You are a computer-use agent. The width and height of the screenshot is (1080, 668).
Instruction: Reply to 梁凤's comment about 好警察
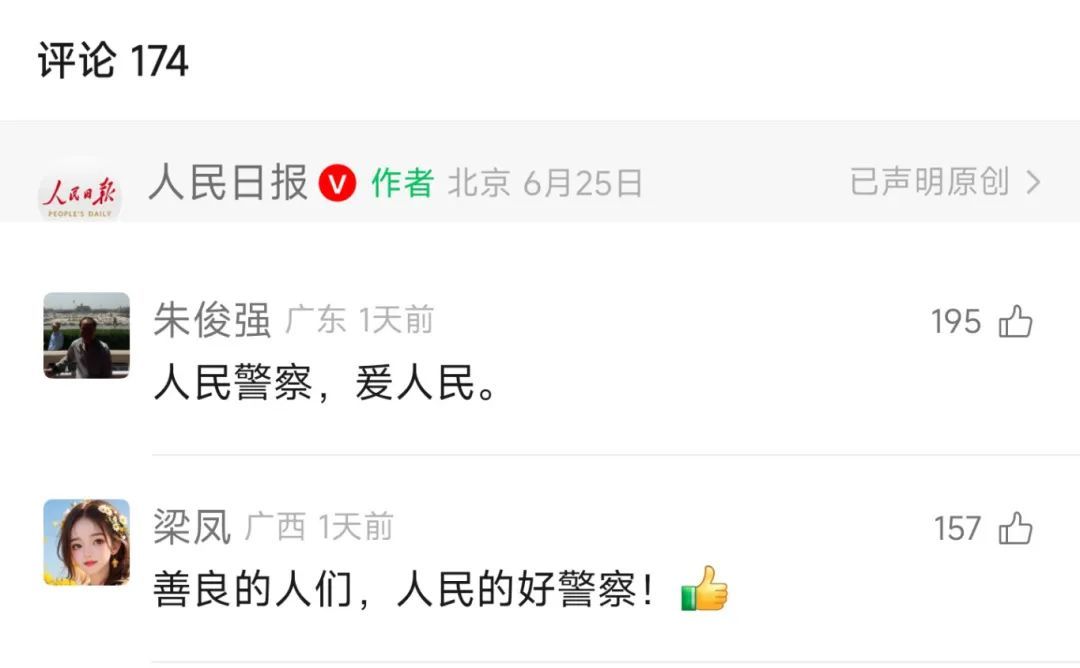click(x=405, y=591)
